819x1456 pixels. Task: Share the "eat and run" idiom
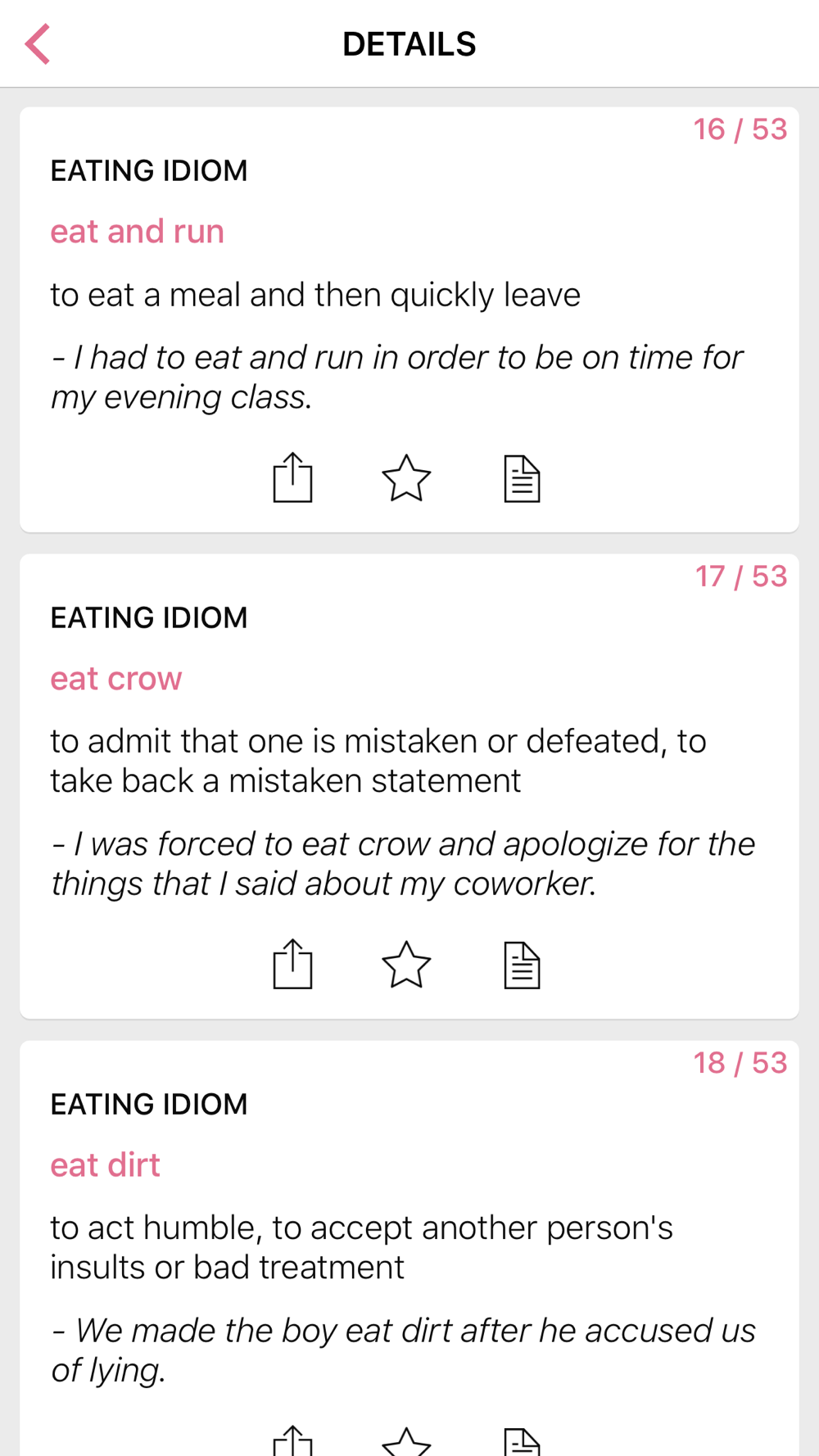[292, 477]
